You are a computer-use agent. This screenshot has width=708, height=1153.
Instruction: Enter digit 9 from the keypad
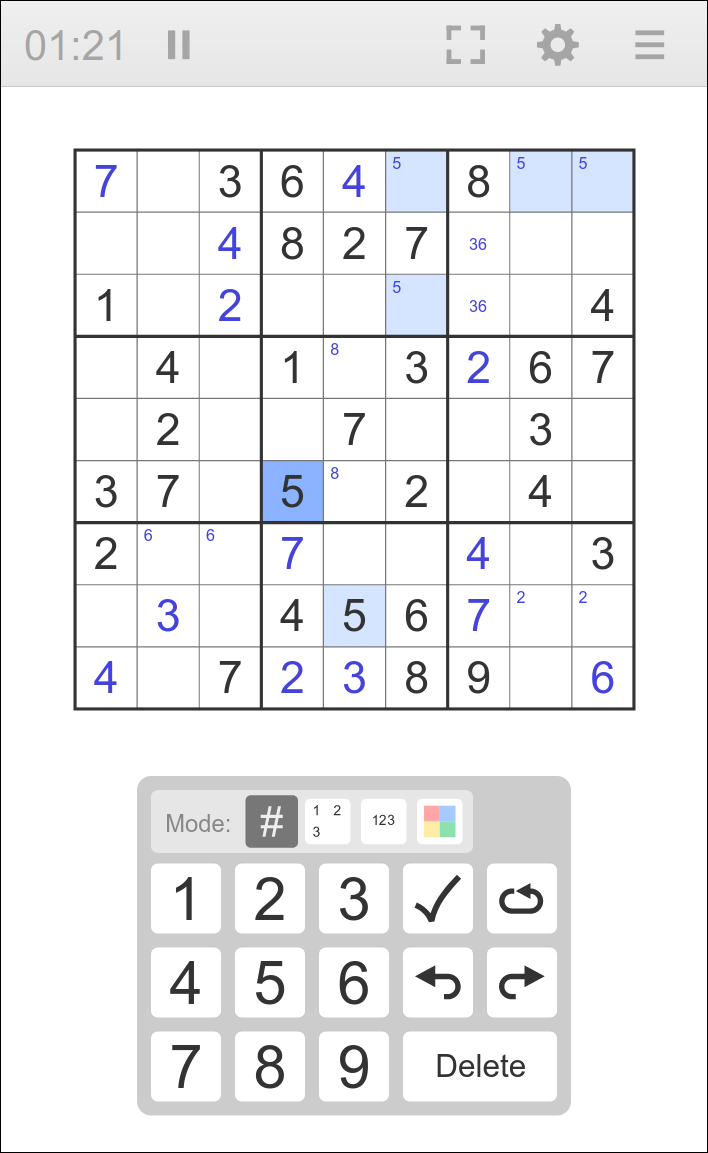click(354, 1067)
